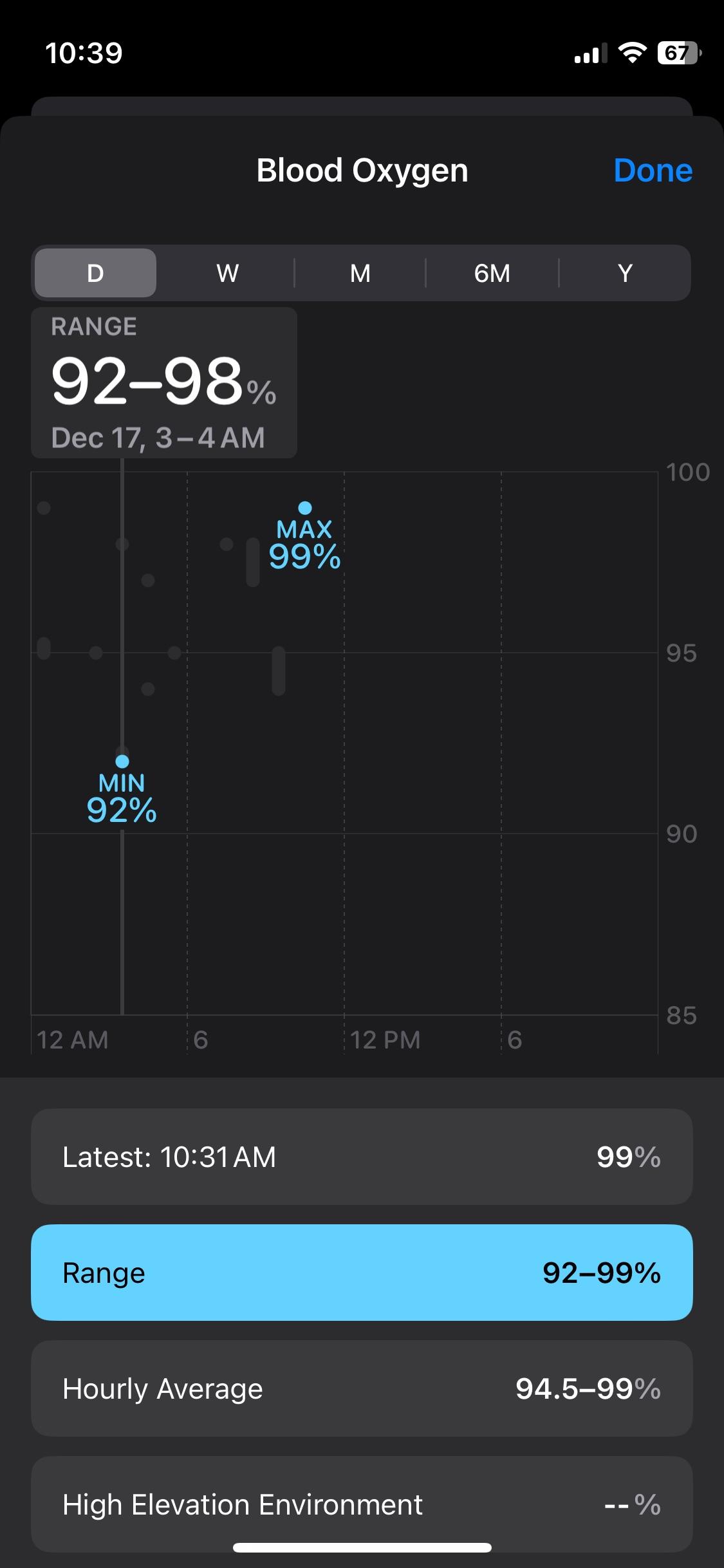Select the Range 92–99% row
The width and height of the screenshot is (724, 1568).
[362, 1273]
